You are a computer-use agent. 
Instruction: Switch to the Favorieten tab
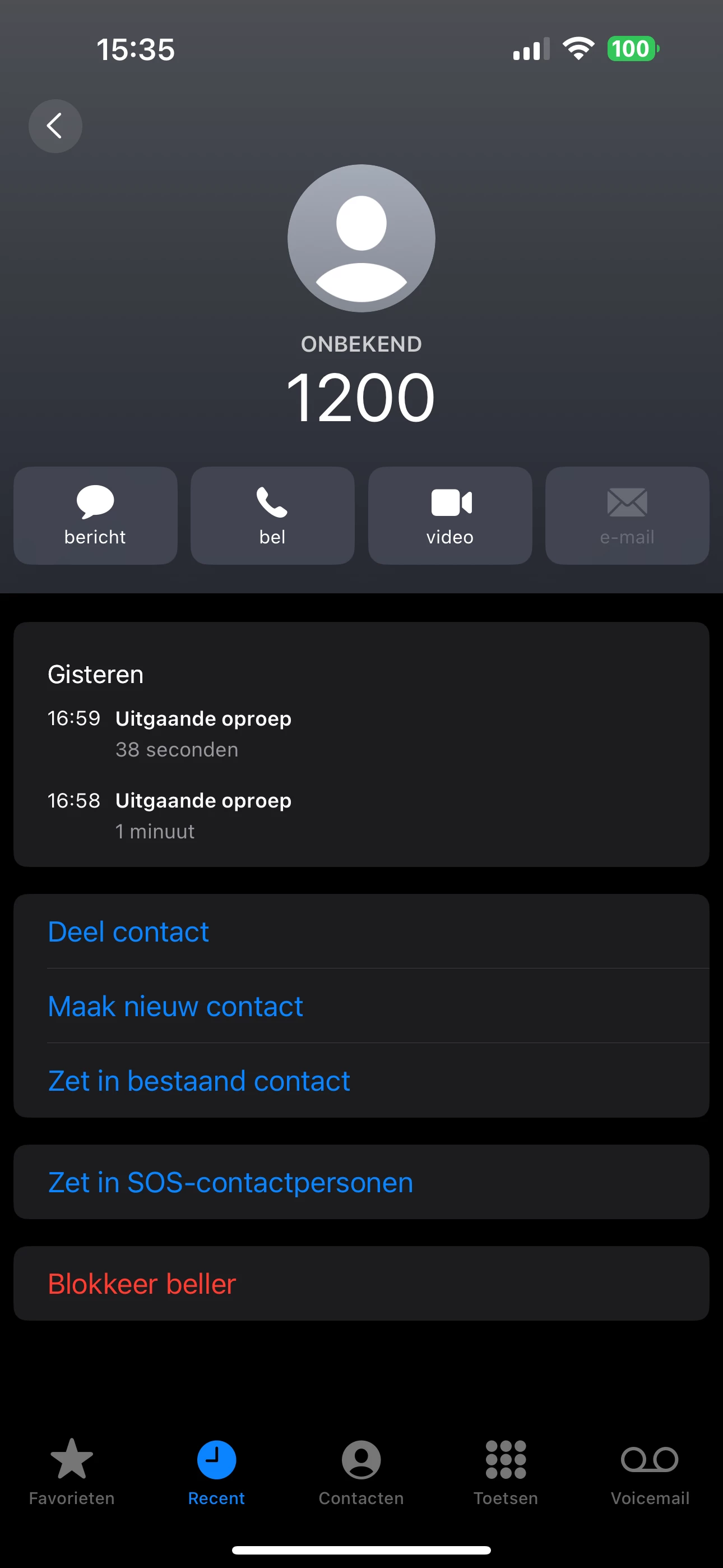[72, 1470]
